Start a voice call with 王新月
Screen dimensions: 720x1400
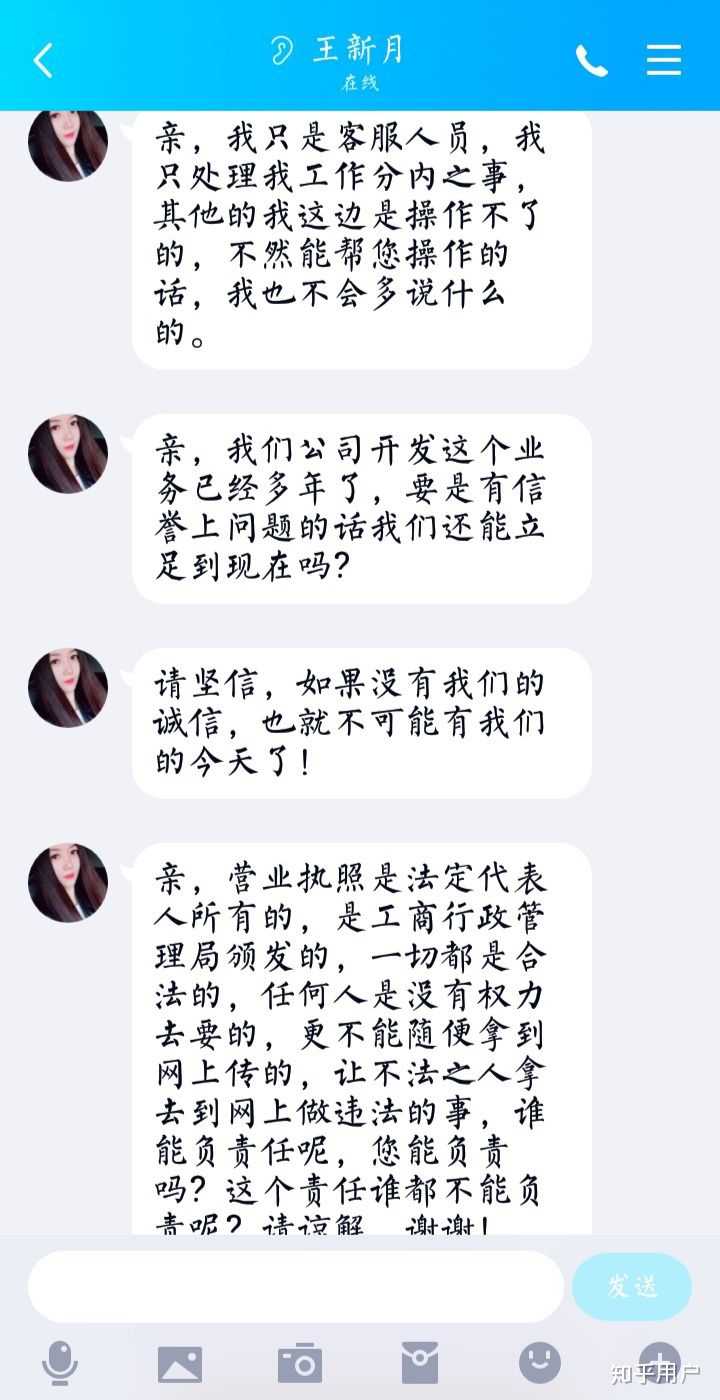pos(591,61)
